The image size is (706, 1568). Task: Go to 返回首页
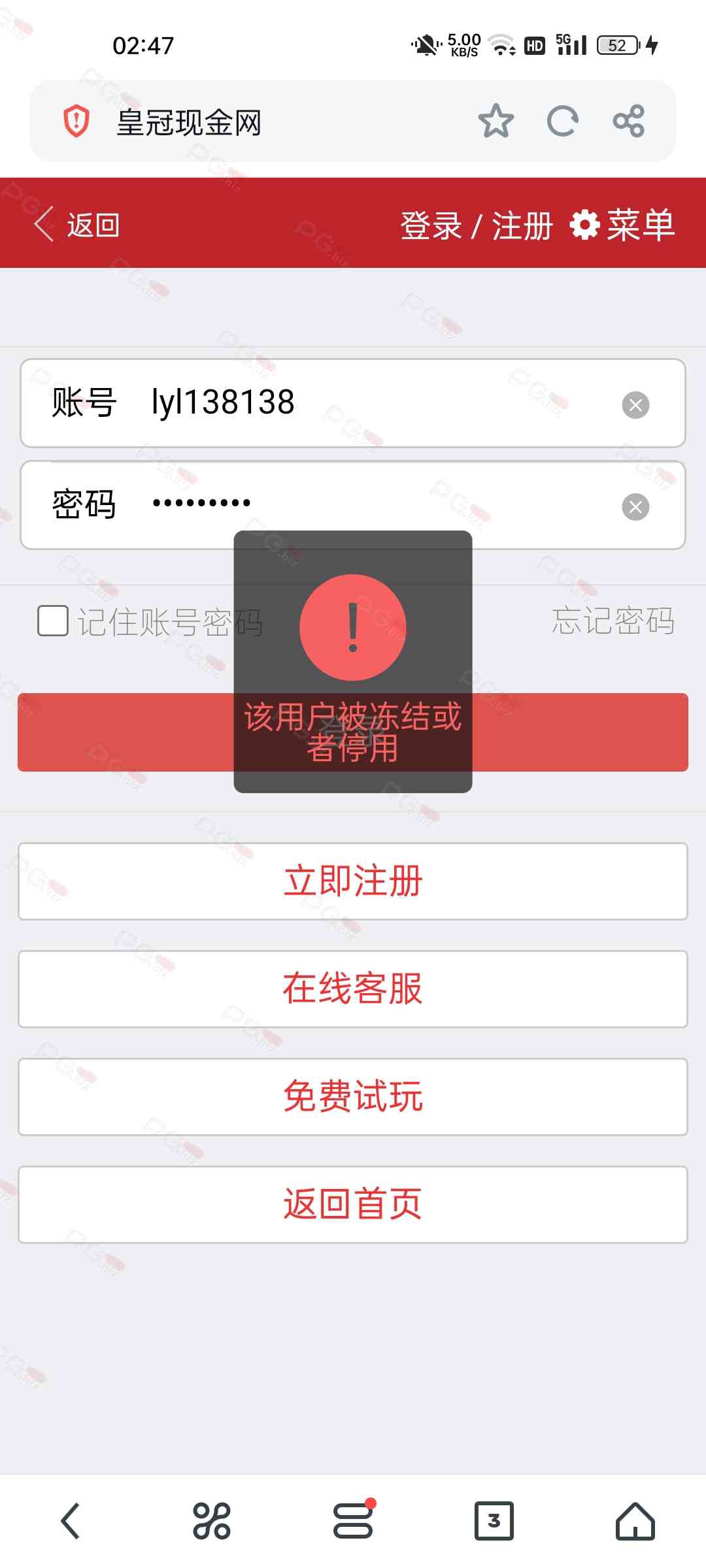(353, 1204)
